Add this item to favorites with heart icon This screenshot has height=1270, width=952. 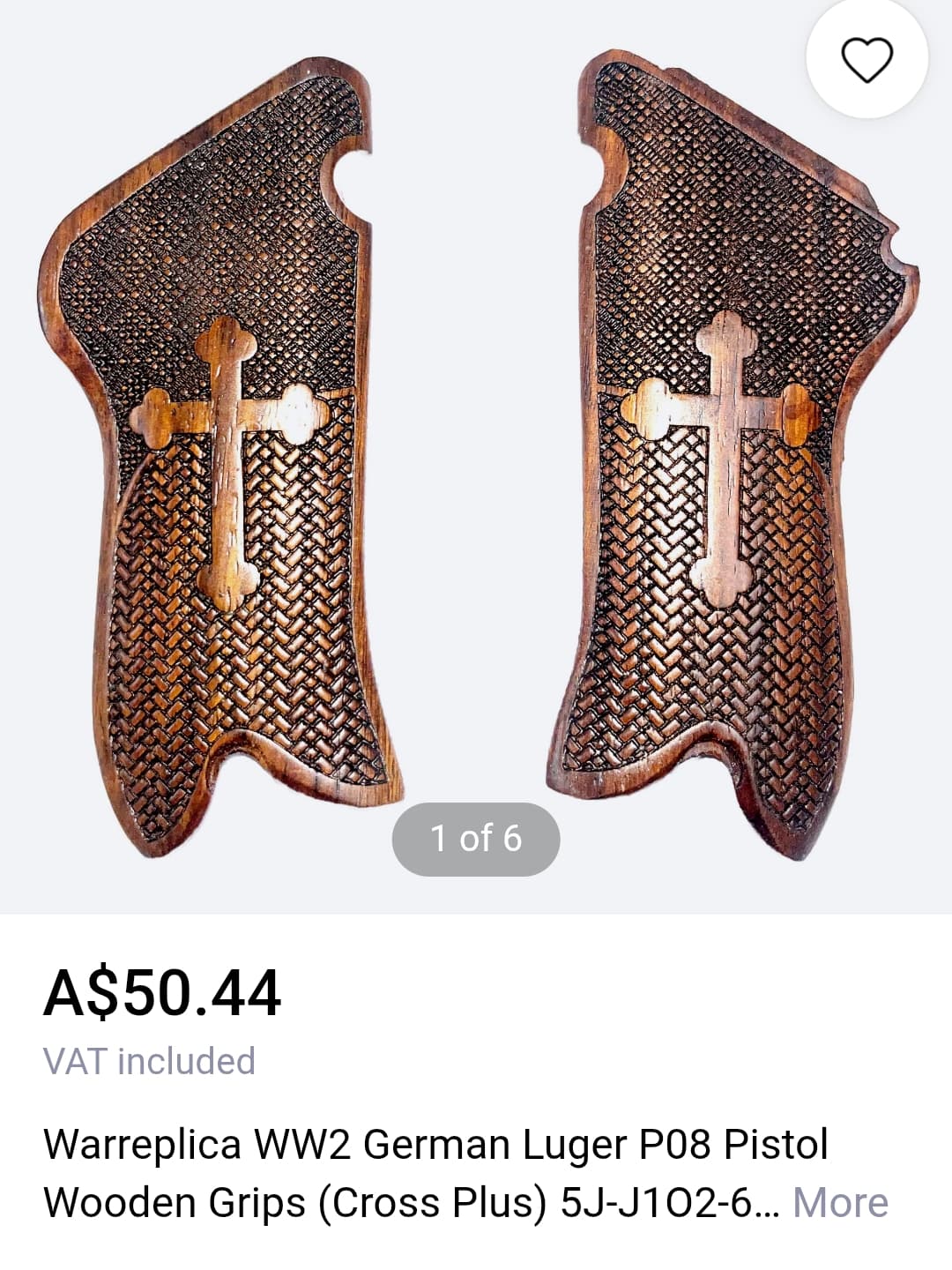[x=866, y=60]
